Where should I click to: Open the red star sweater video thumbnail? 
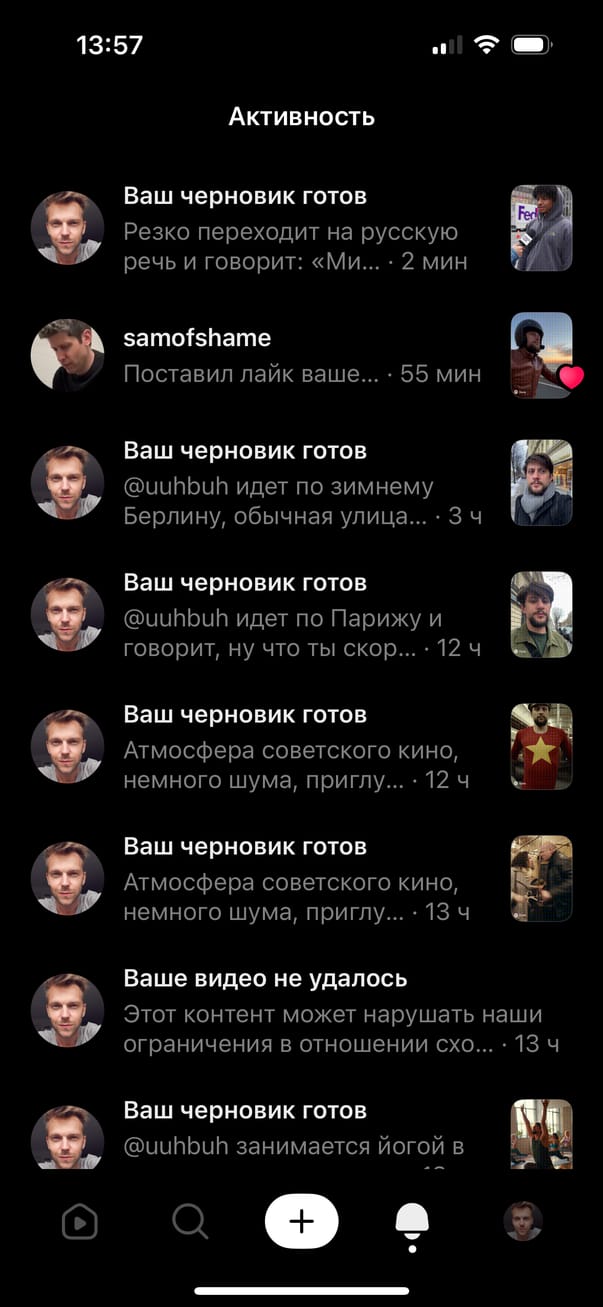(x=542, y=747)
